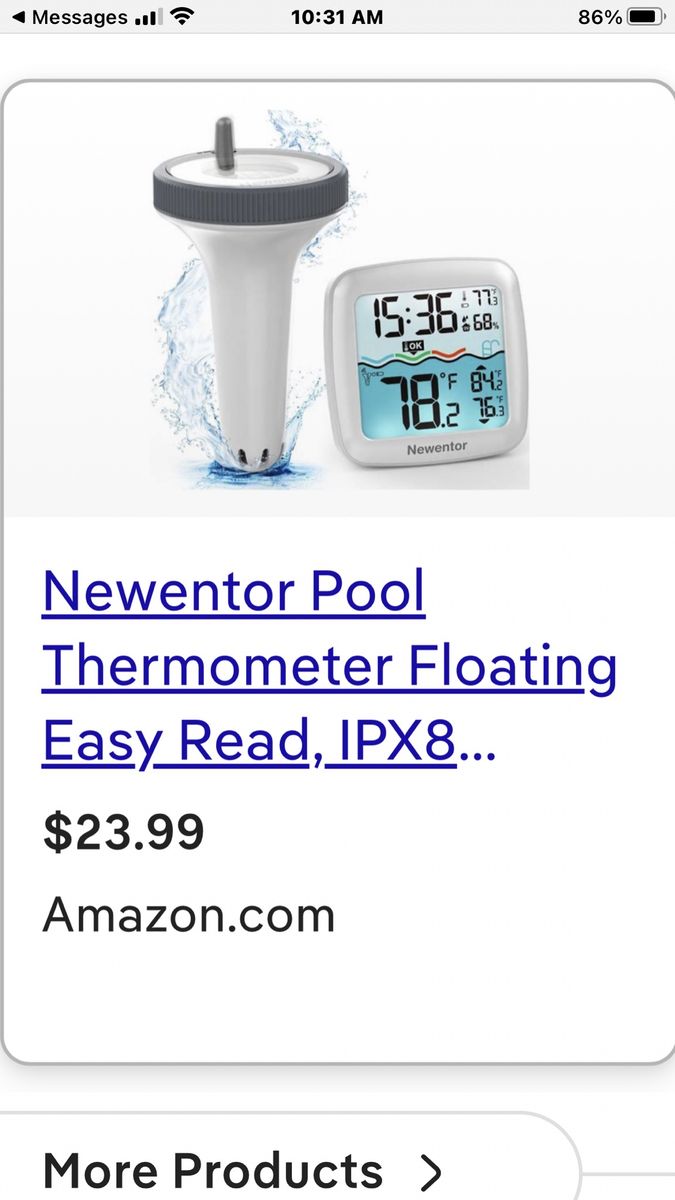Tap the pool thermometer product image
Screen dimensions: 675x1200
click(338, 300)
